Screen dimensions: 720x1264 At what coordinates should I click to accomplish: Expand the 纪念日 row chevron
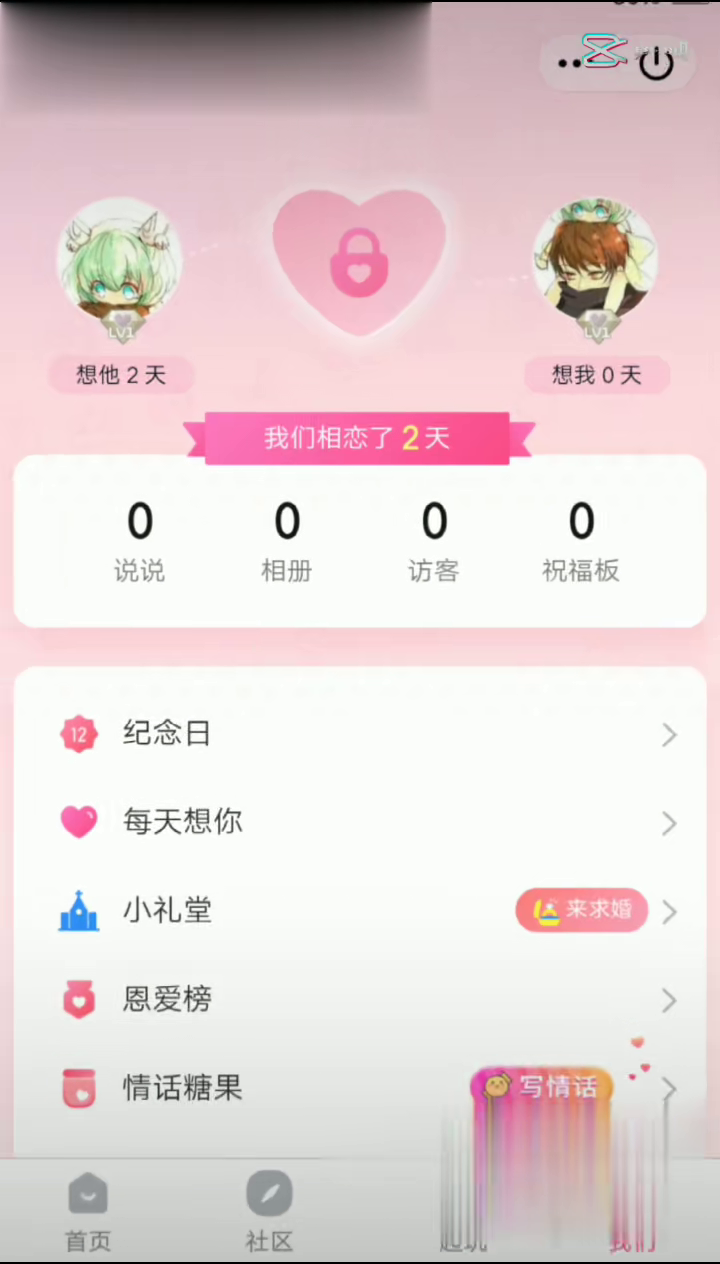click(x=669, y=735)
